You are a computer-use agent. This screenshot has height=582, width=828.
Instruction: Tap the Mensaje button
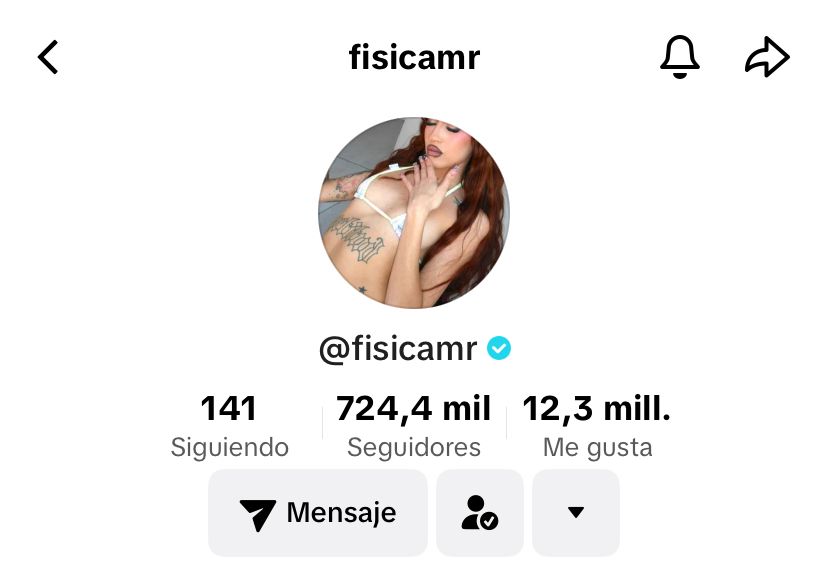318,513
